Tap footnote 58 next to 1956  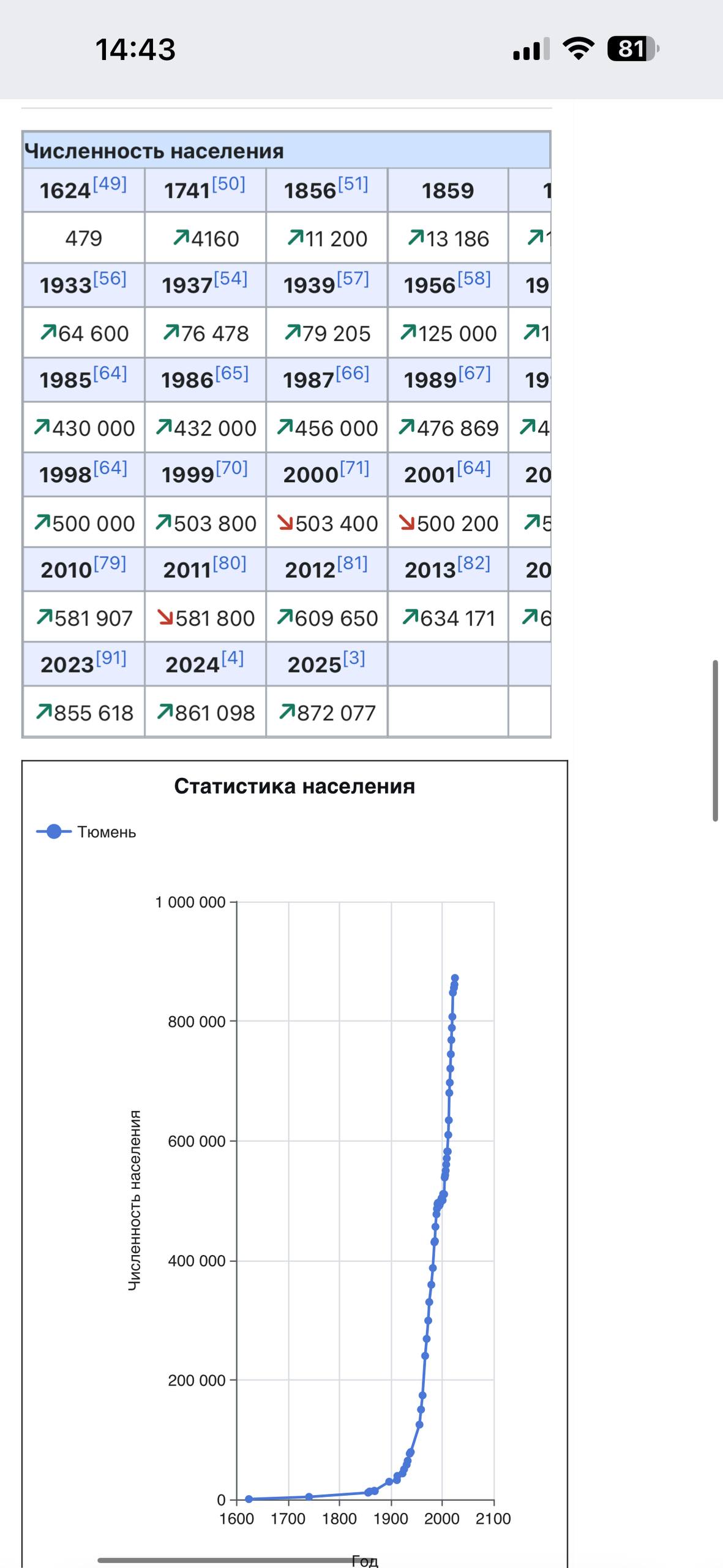pos(474,279)
